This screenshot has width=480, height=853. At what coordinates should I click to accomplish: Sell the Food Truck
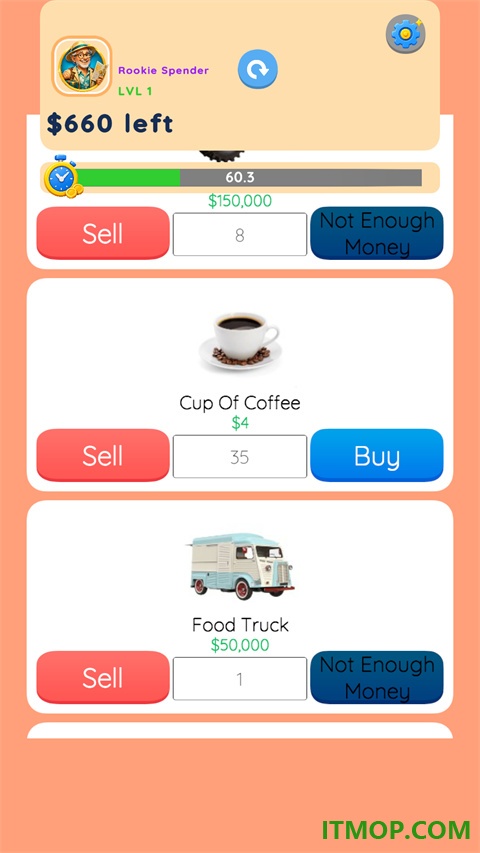point(103,677)
